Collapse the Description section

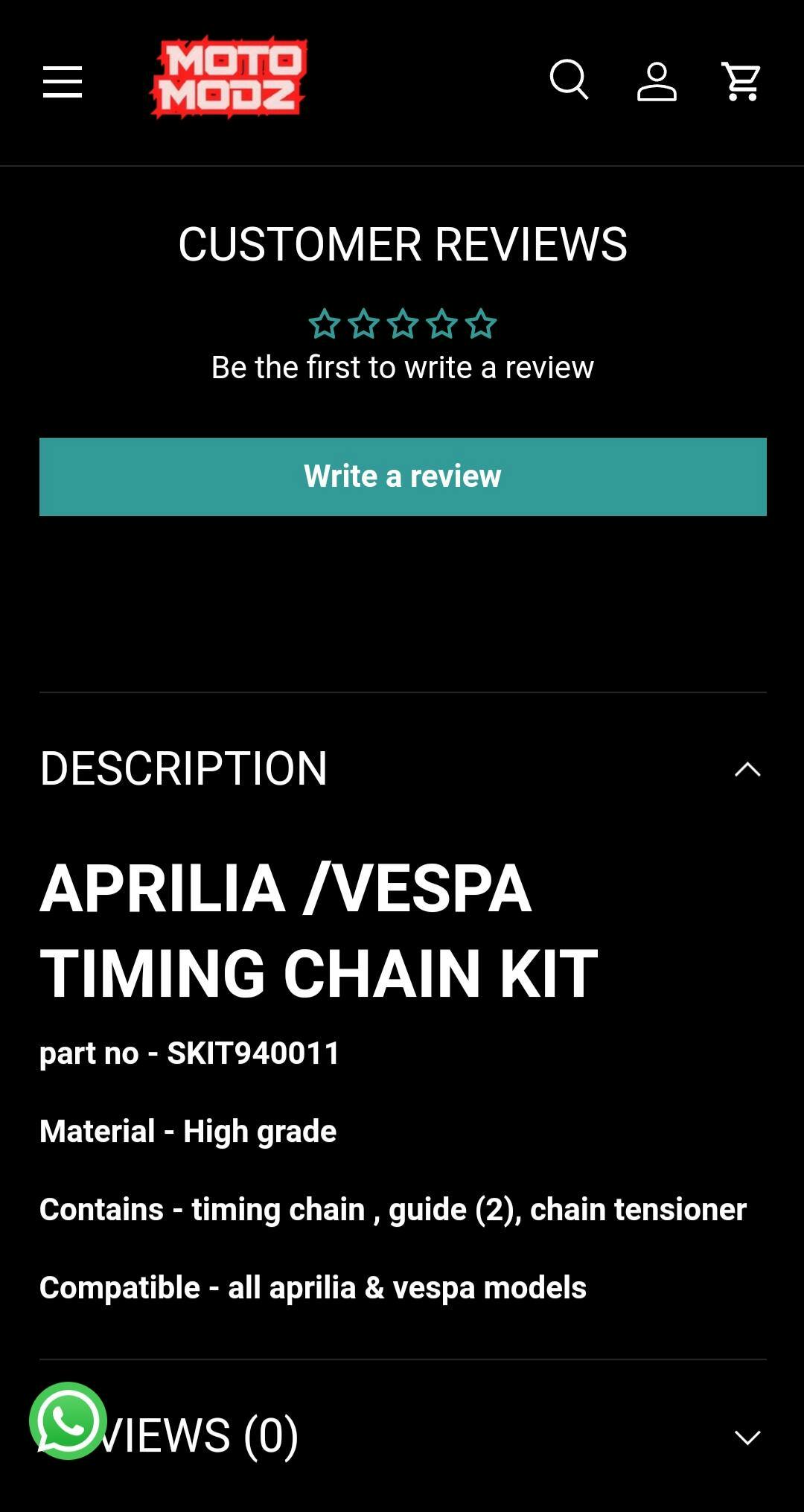pyautogui.click(x=747, y=769)
